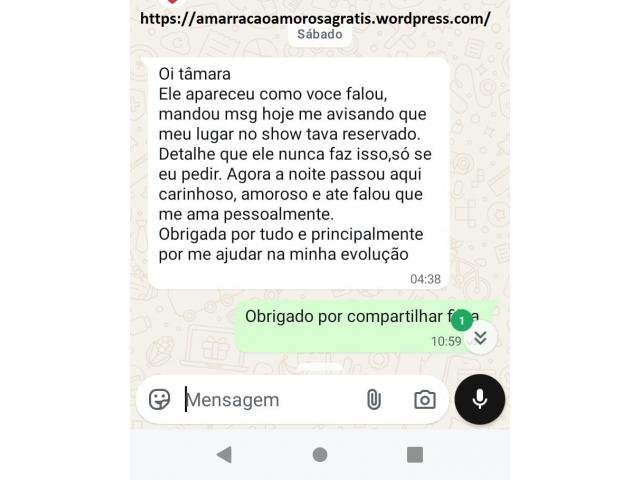
Task: Tap the microphone voice message button
Action: pyautogui.click(x=480, y=400)
